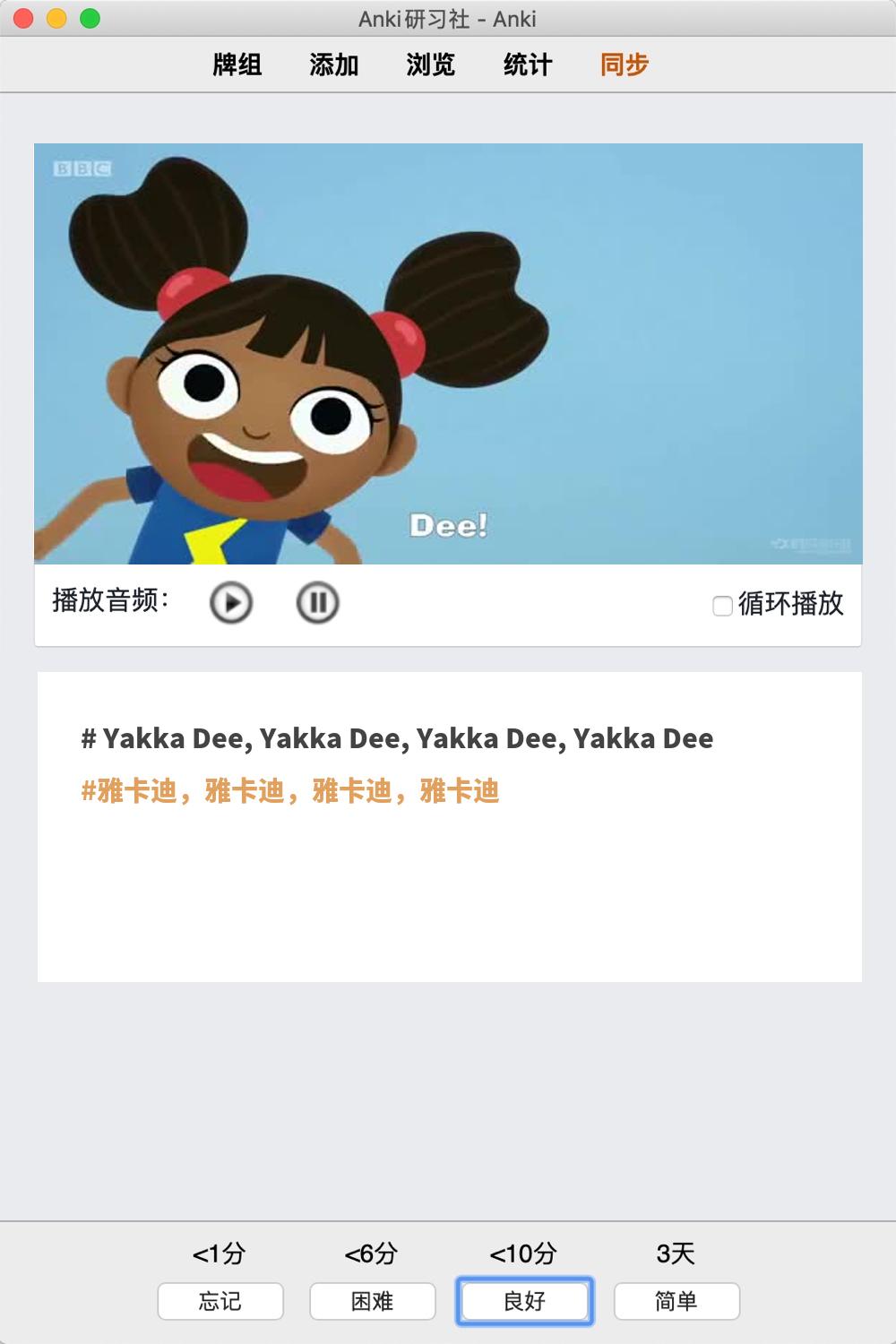Open the 牌组 decks view
This screenshot has width=896, height=1344.
point(237,65)
